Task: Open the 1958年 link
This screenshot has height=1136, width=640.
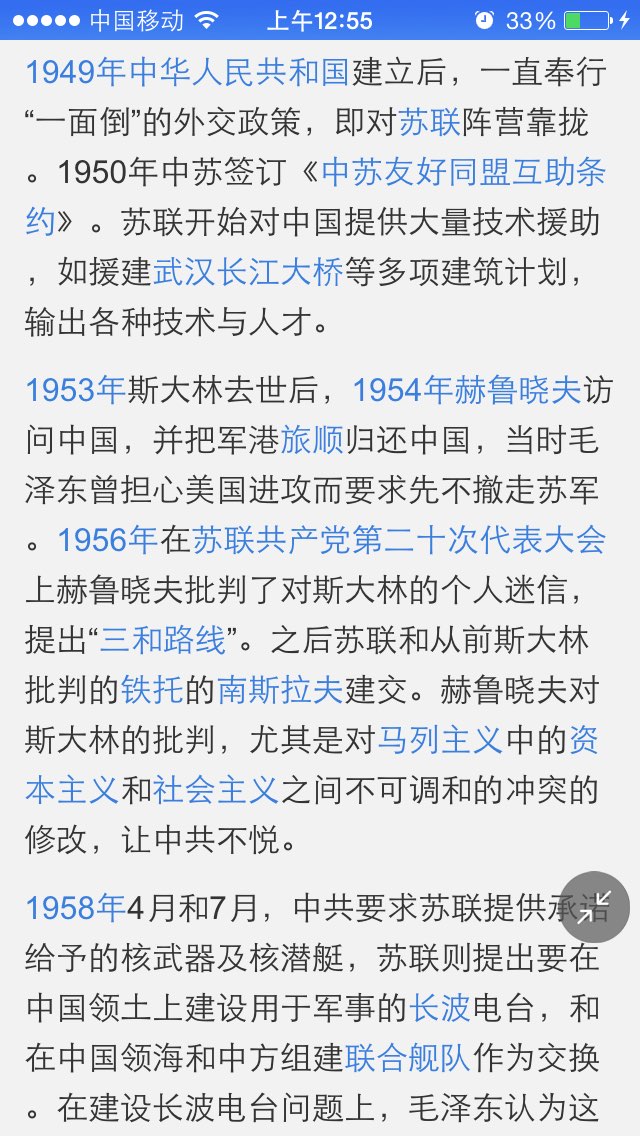Action: [76, 908]
